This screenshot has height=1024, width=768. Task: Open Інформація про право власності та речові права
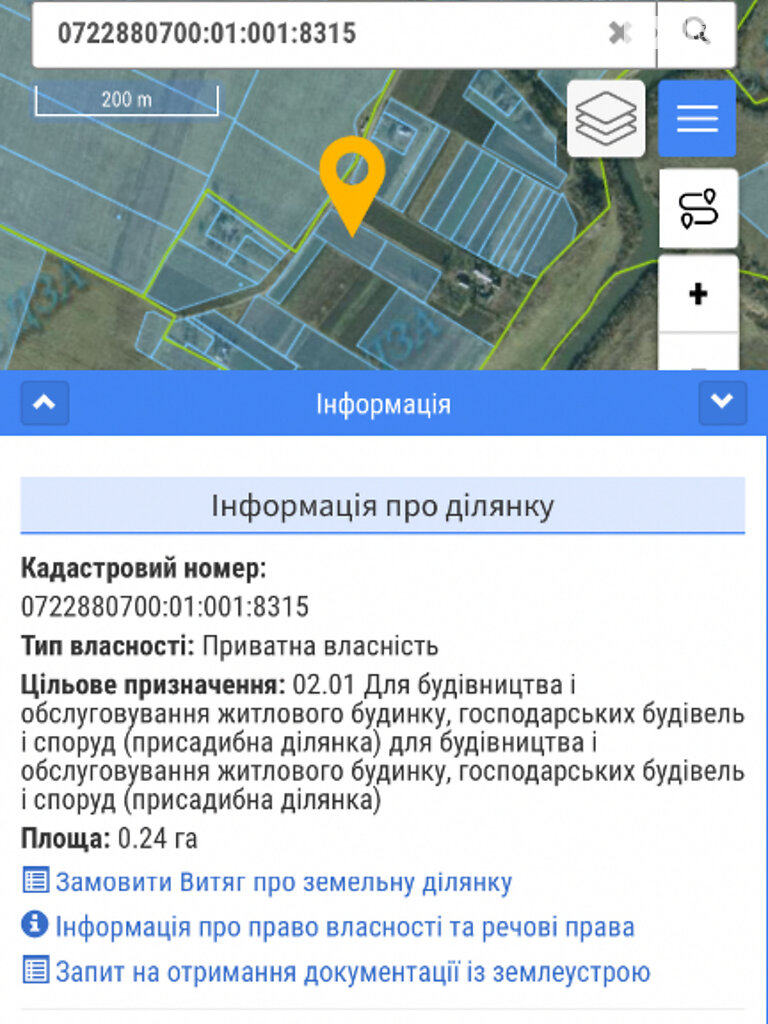pos(344,927)
